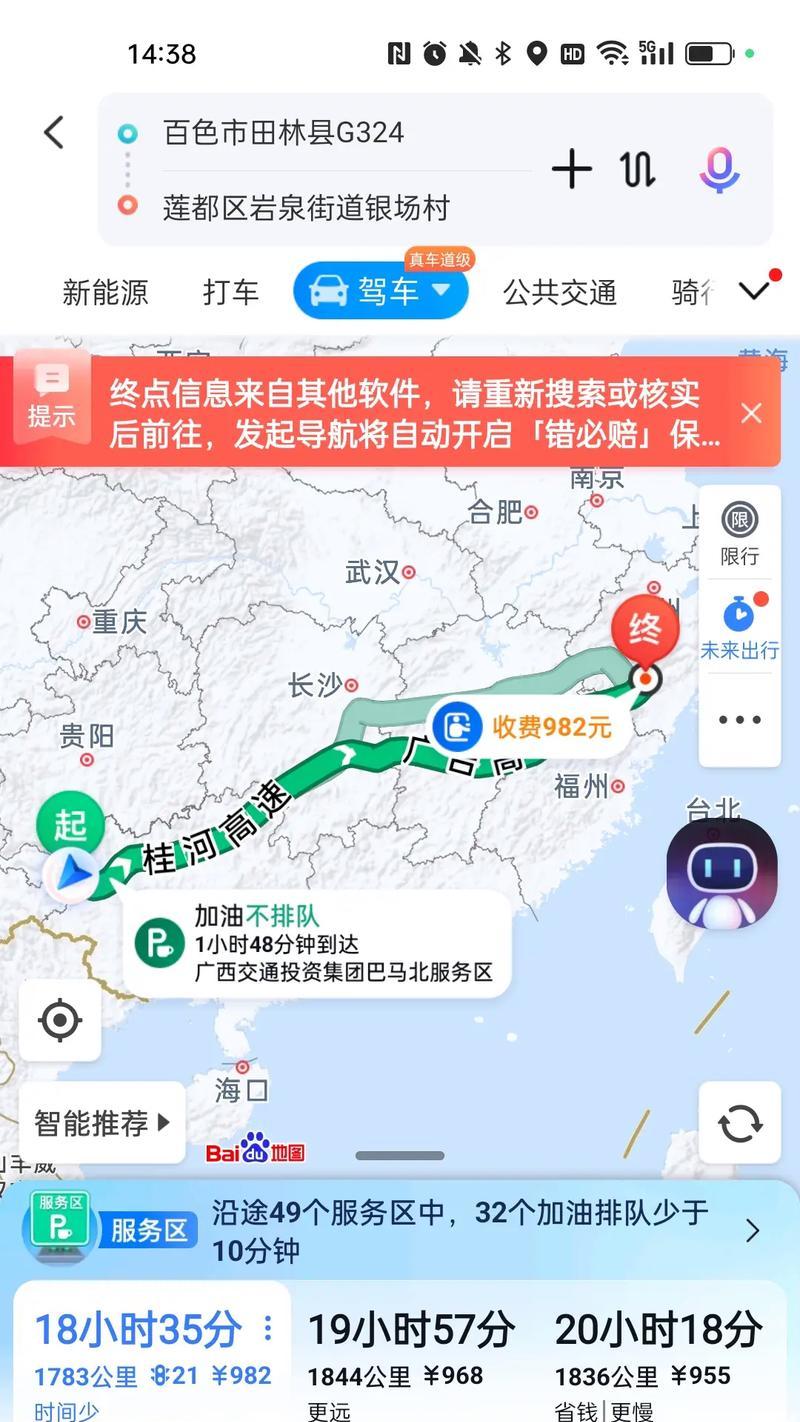Edit destination 莲都区岩泉街道银场村
Screen dimensions: 800x1422
[306, 208]
